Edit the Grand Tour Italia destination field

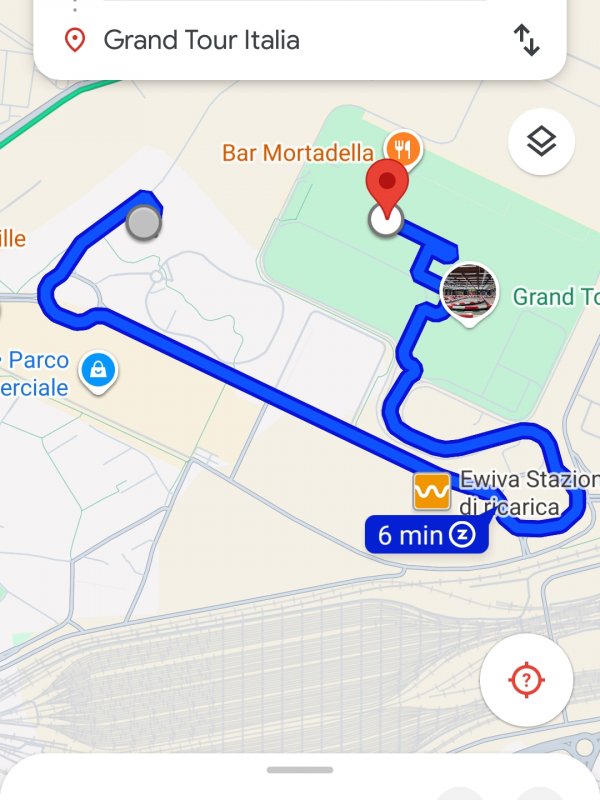pos(250,40)
